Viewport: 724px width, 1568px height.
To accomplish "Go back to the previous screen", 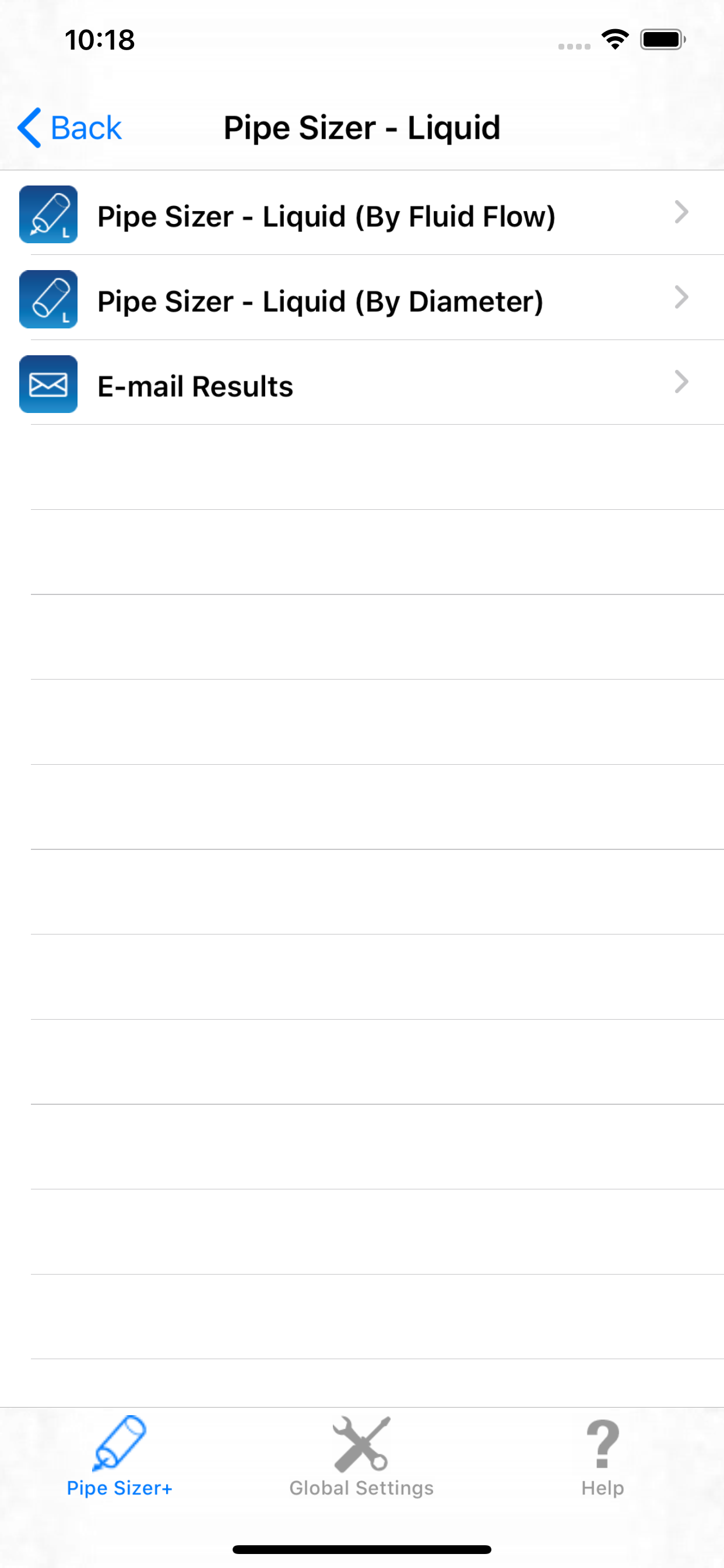I will click(x=69, y=128).
